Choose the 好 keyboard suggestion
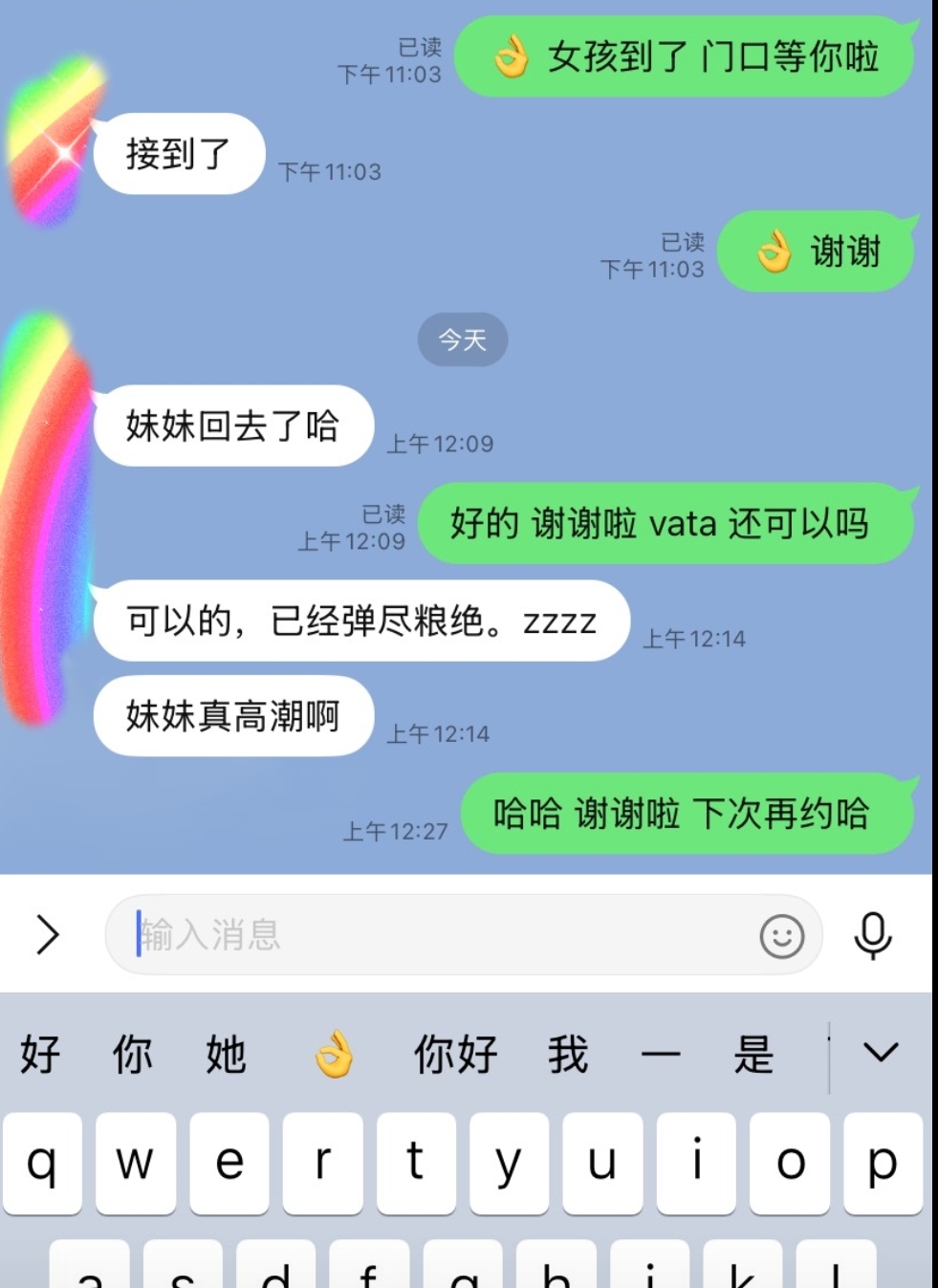The image size is (938, 1288). tap(40, 1055)
